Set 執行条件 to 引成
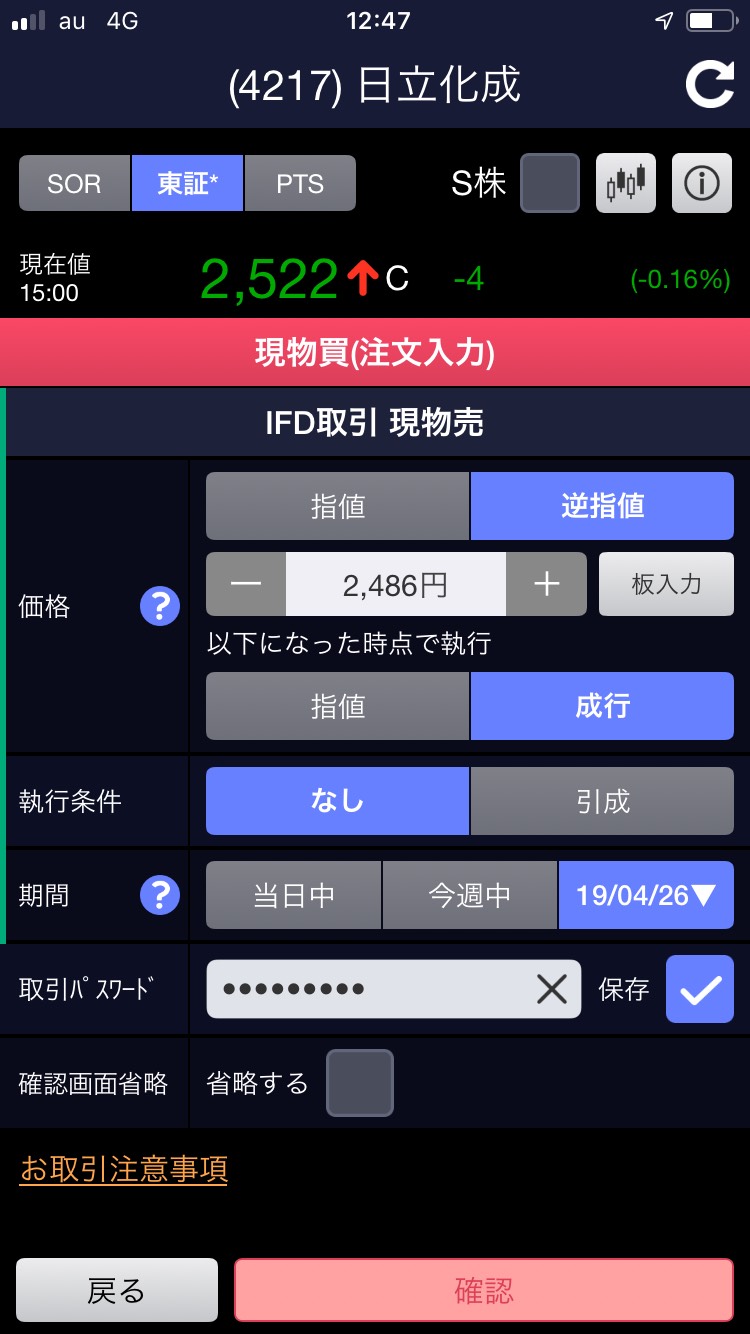The image size is (750, 1334). [602, 801]
